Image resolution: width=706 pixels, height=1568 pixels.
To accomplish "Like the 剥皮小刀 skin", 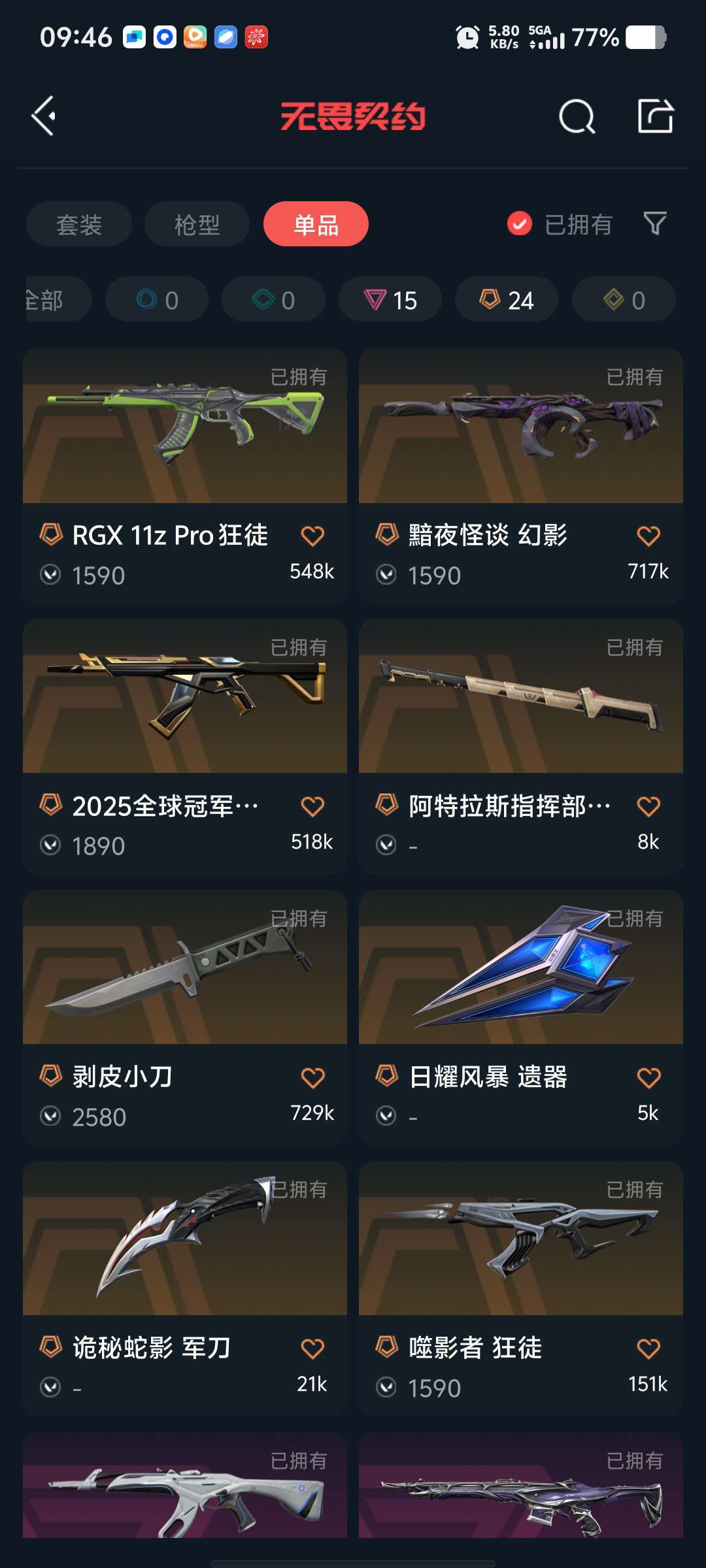I will pyautogui.click(x=312, y=1077).
